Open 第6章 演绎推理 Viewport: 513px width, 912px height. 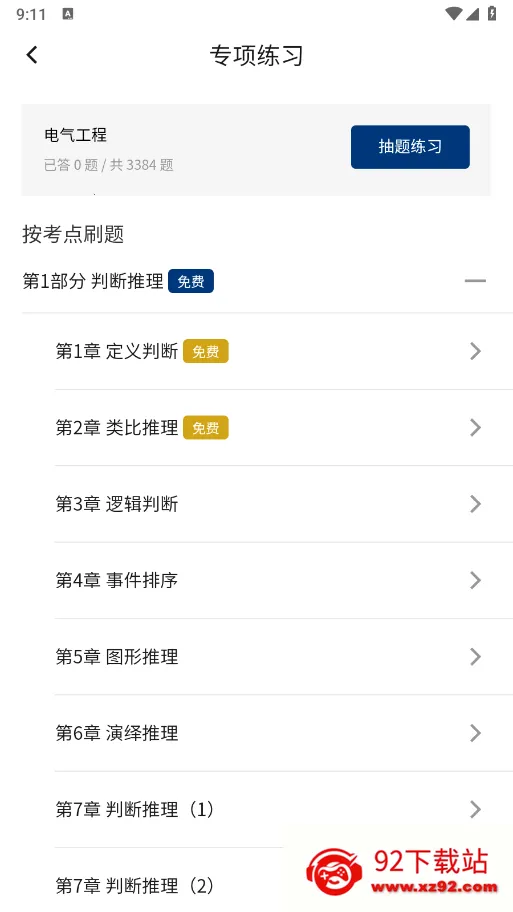(283, 733)
